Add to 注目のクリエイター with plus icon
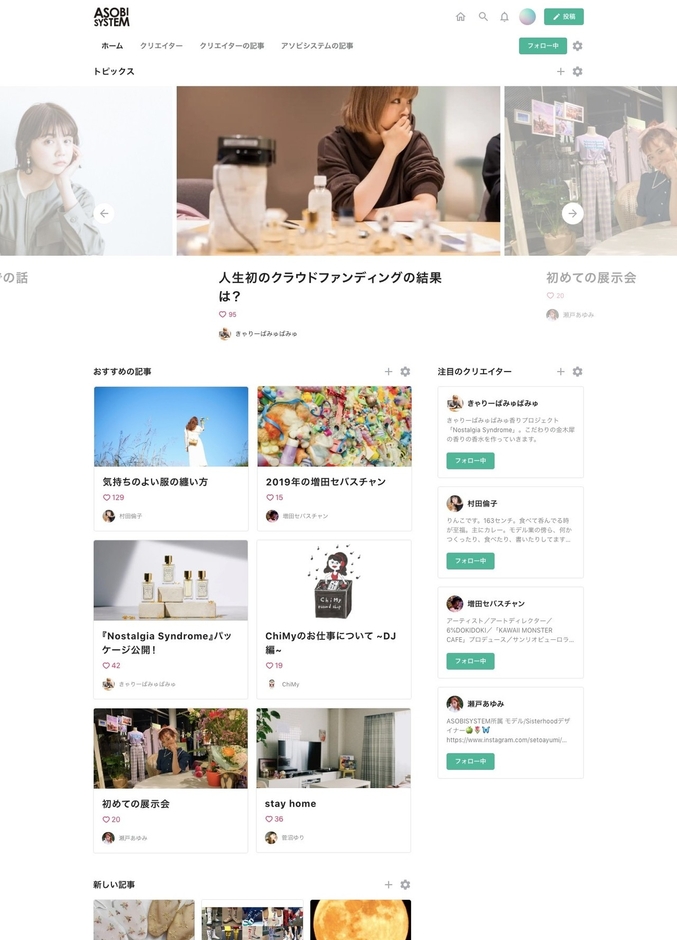Screen dimensions: 677x940 tap(561, 372)
